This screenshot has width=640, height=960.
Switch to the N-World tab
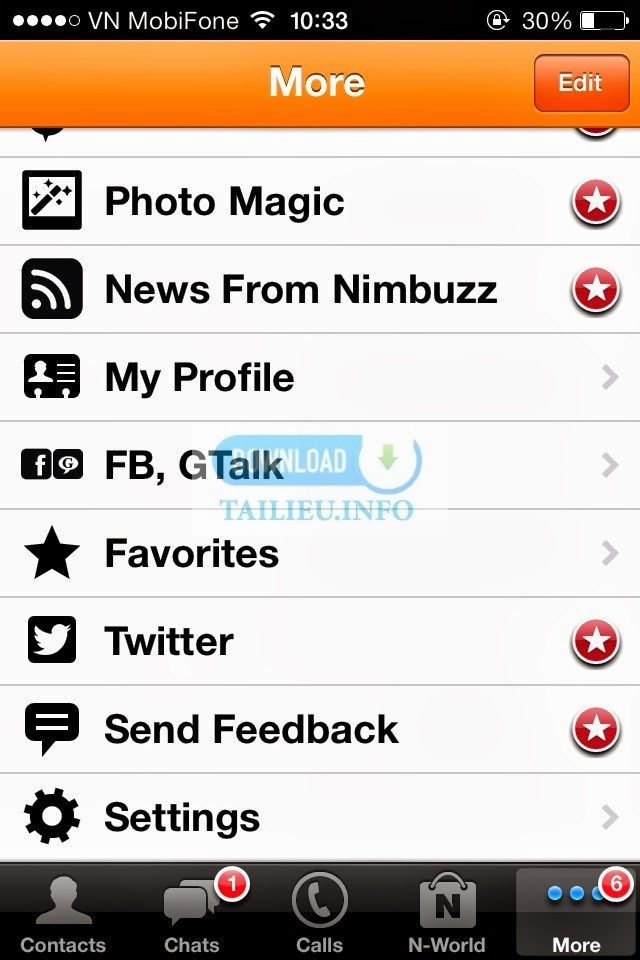447,912
